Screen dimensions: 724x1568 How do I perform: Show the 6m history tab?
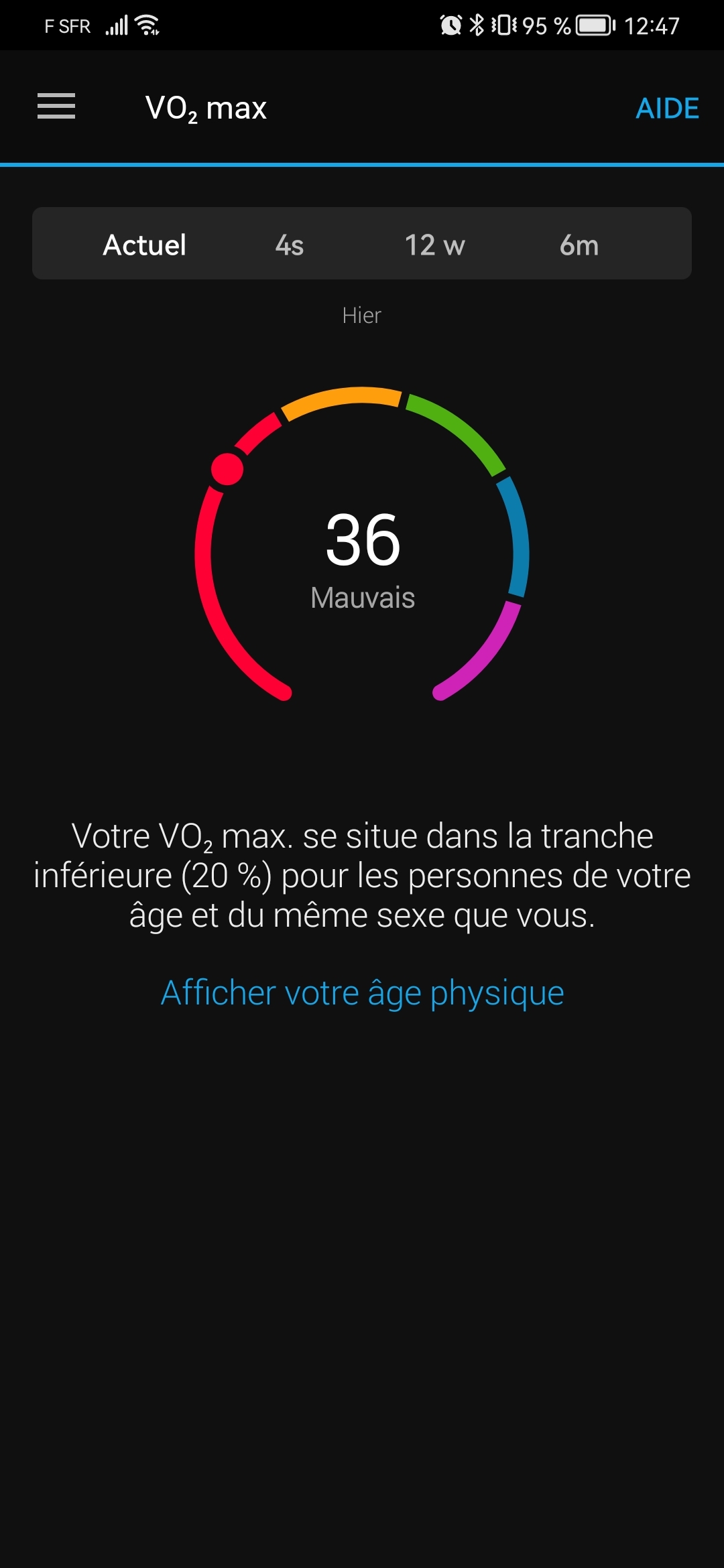click(579, 245)
